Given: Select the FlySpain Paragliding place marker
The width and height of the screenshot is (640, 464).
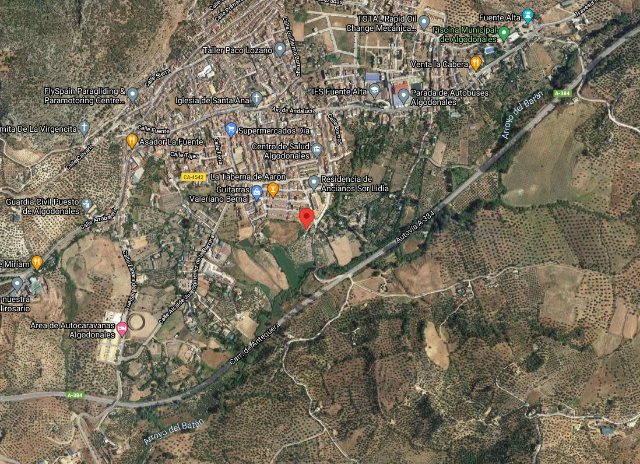Looking at the screenshot, I should tap(132, 95).
